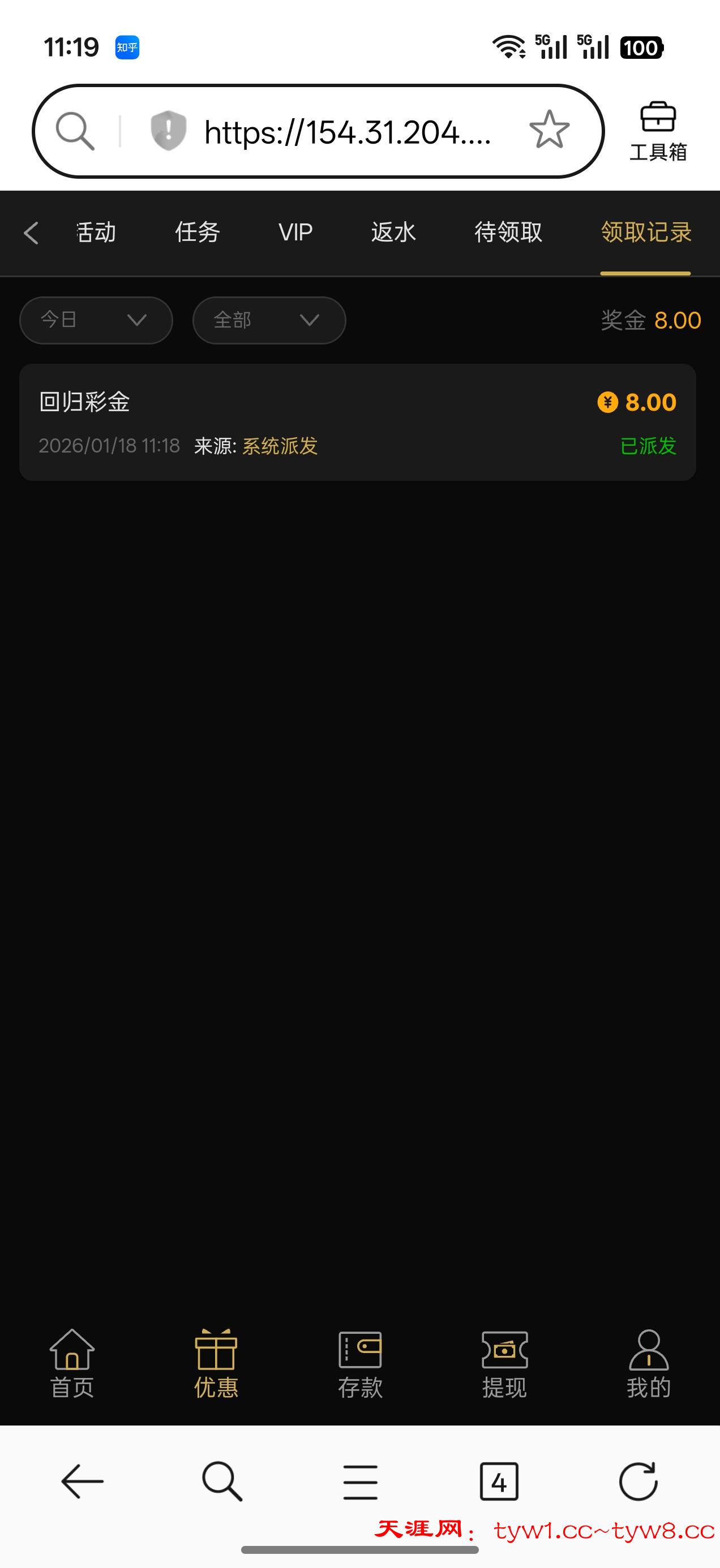Viewport: 720px width, 1568px height.
Task: Open the browser tabs switcher
Action: (x=499, y=1481)
